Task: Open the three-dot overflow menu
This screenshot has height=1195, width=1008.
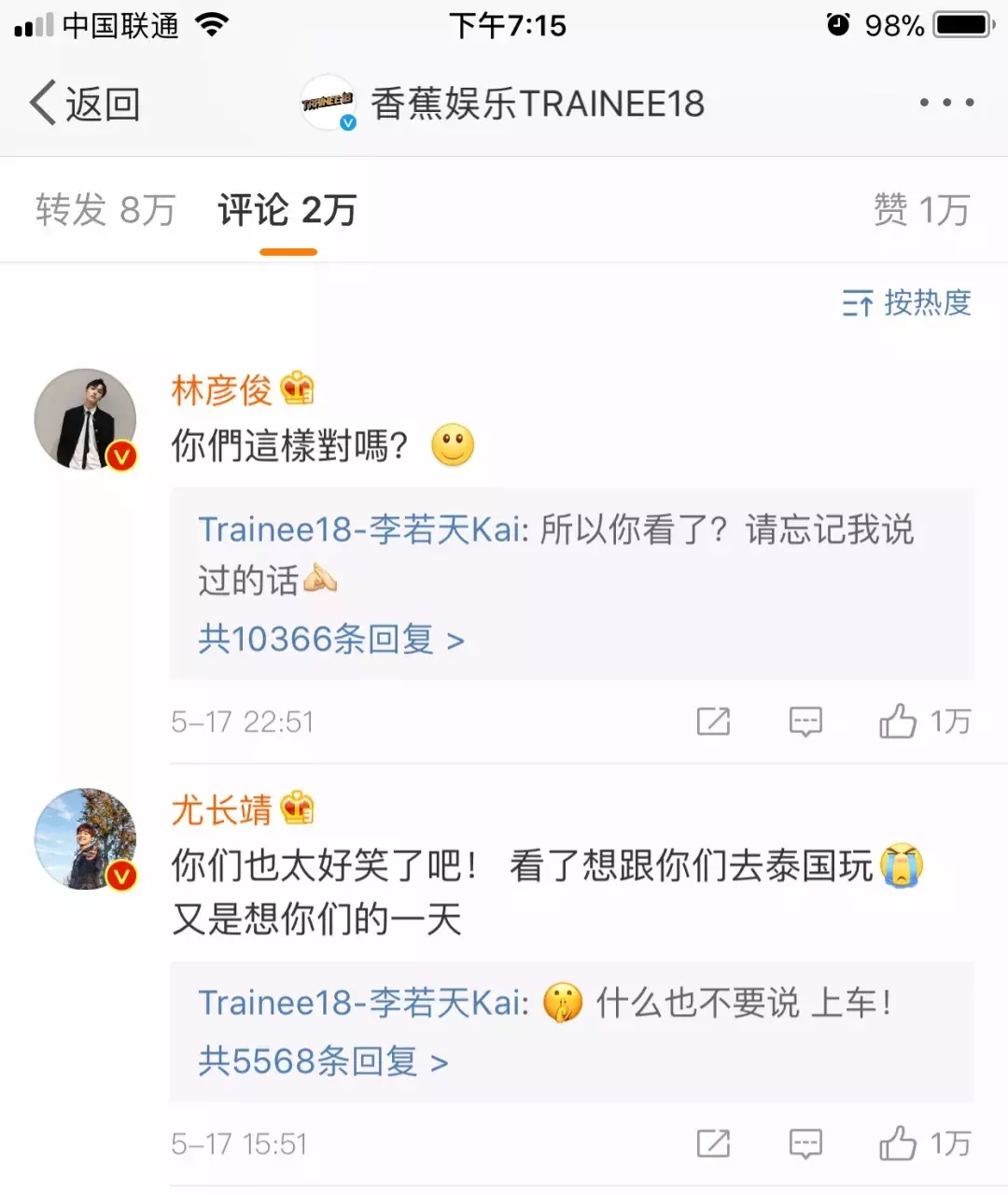Action: click(946, 103)
